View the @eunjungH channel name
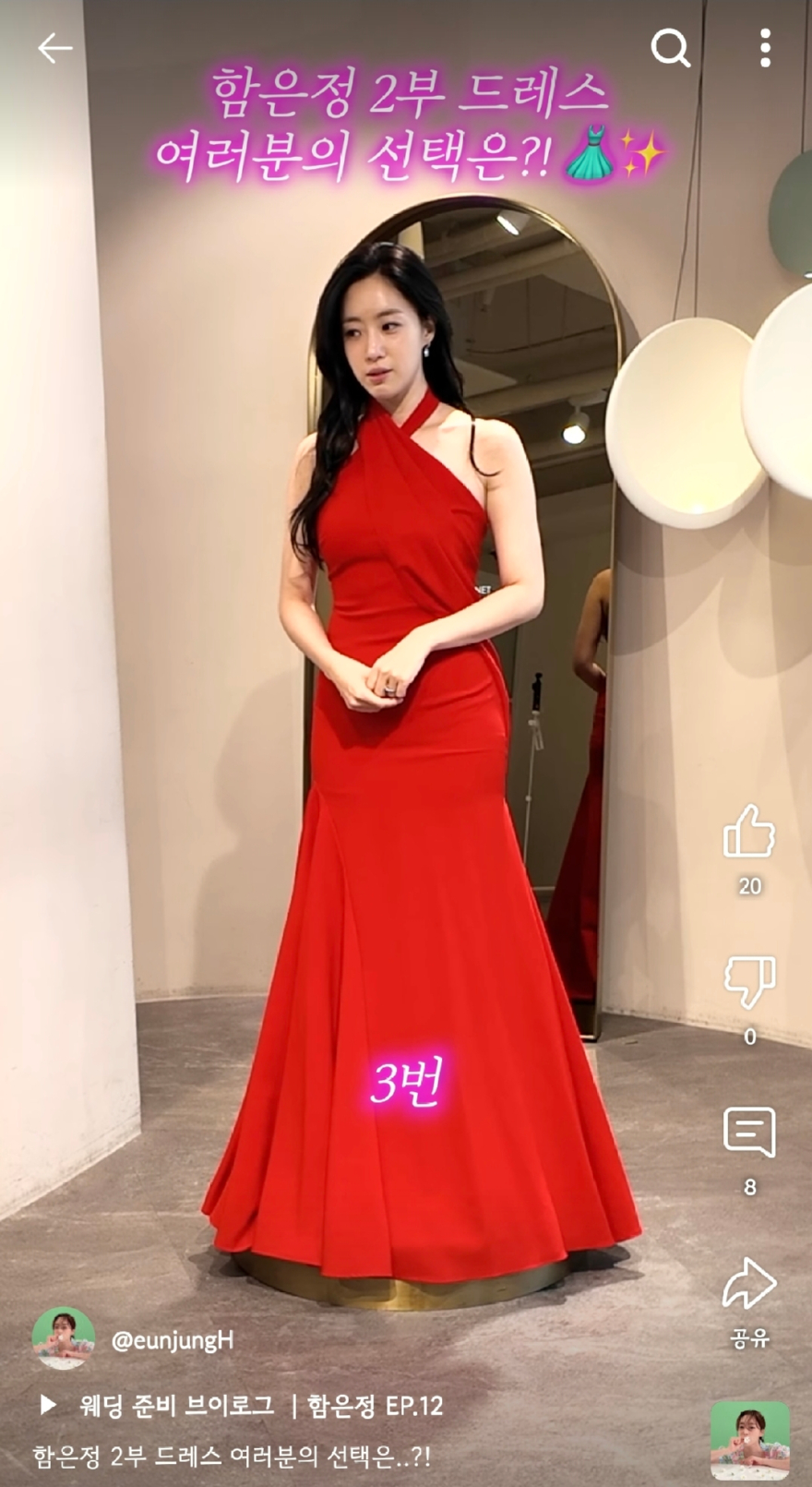Viewport: 812px width, 1487px height. click(x=173, y=1340)
